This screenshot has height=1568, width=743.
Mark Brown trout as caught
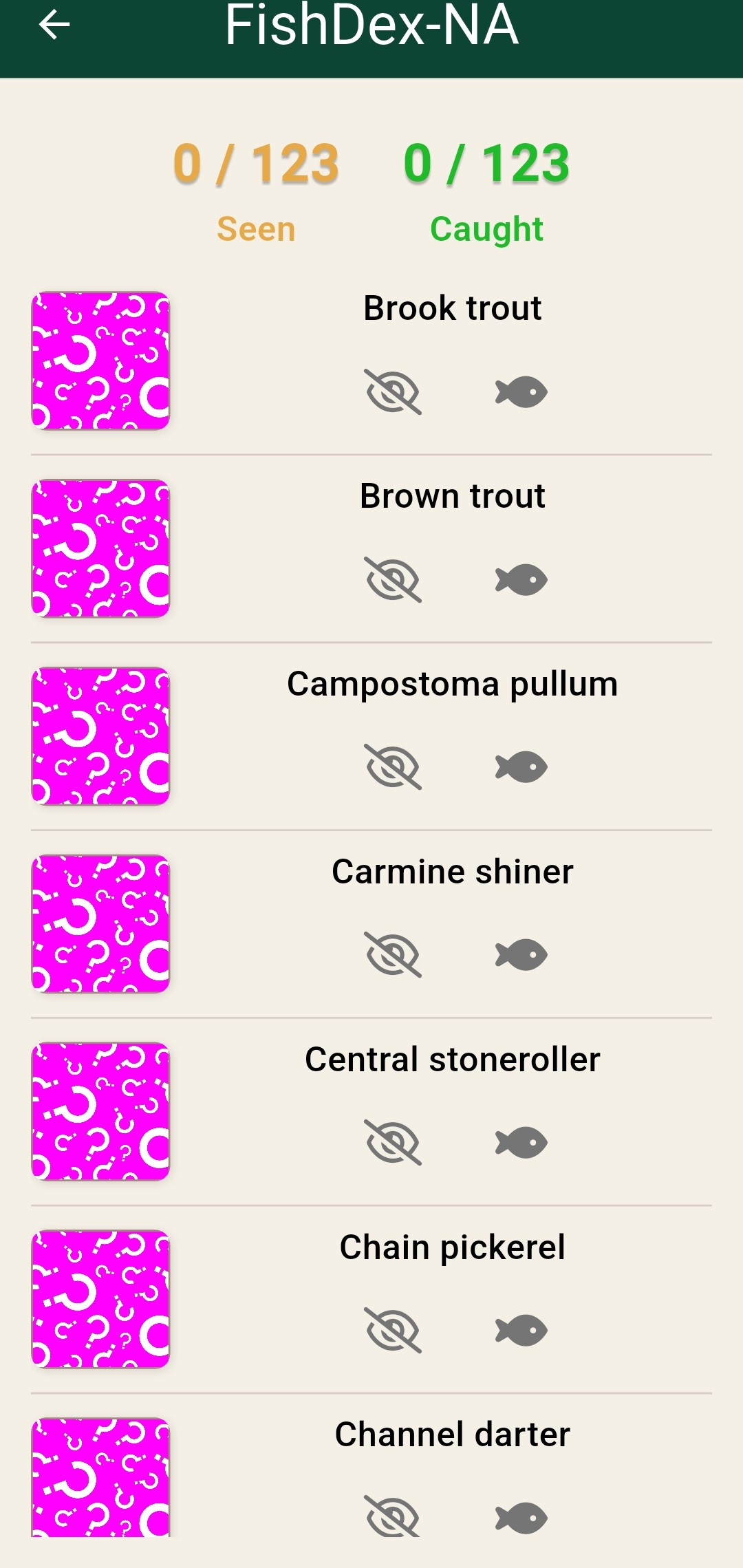(x=521, y=579)
